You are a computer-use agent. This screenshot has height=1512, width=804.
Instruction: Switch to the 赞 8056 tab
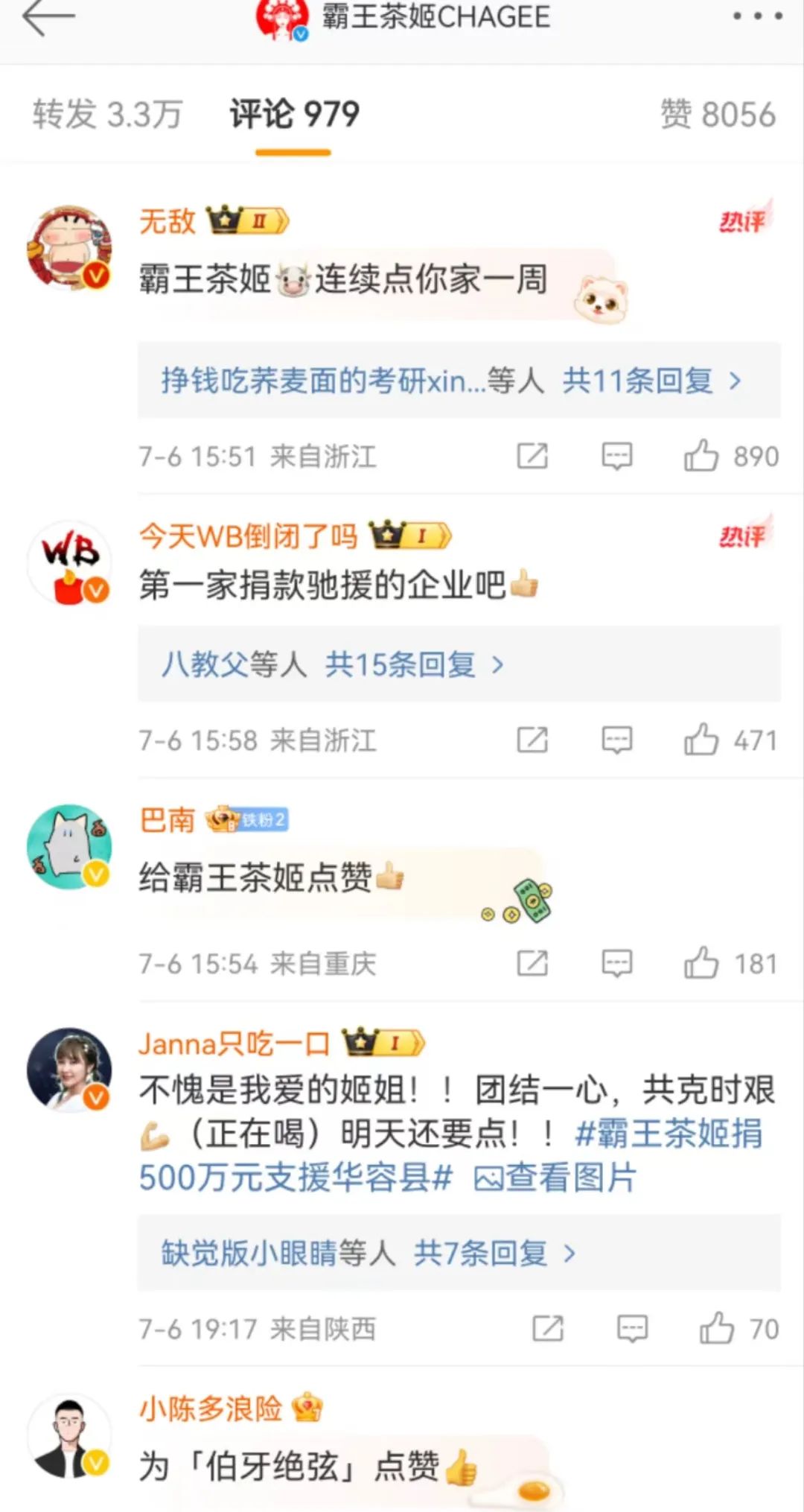pyautogui.click(x=718, y=115)
